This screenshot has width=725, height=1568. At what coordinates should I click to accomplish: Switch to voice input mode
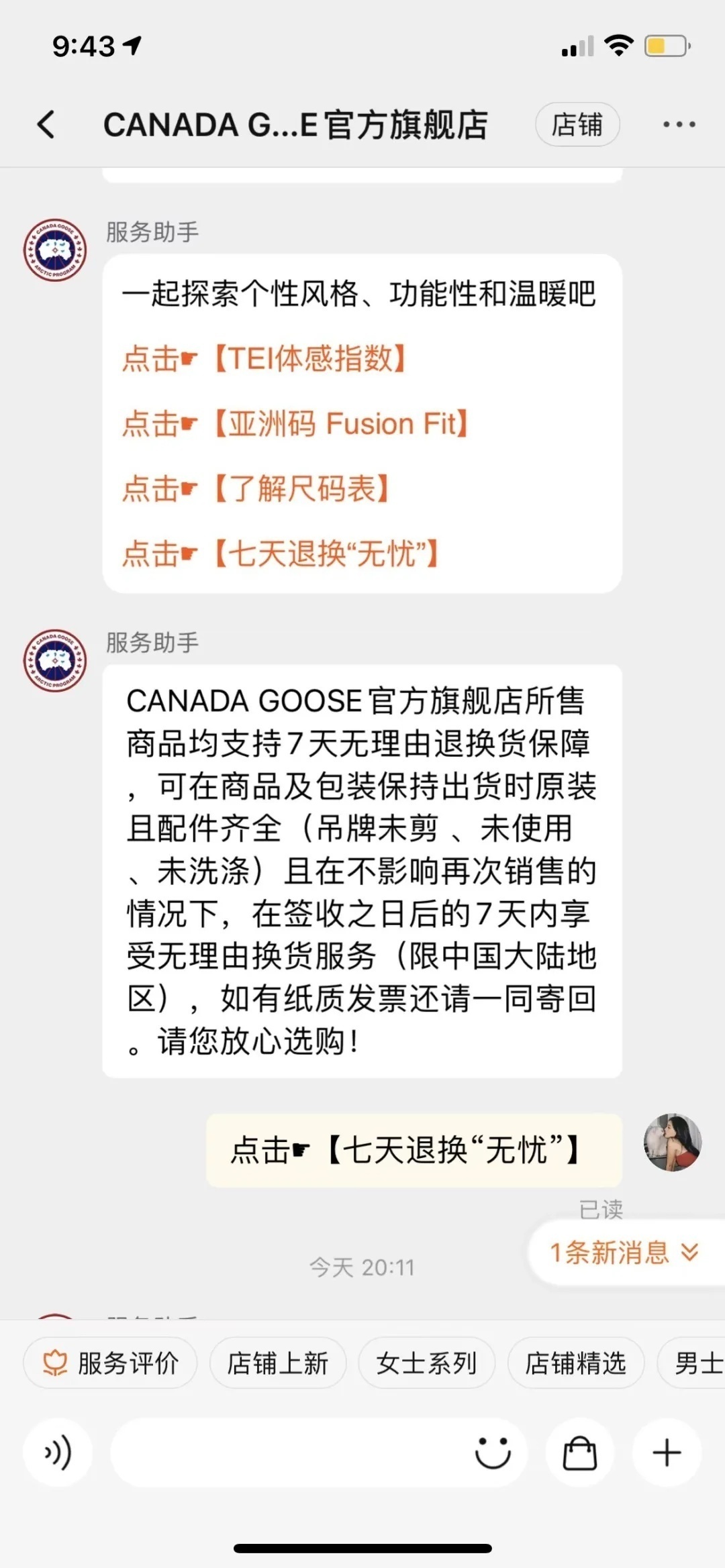click(x=58, y=1453)
